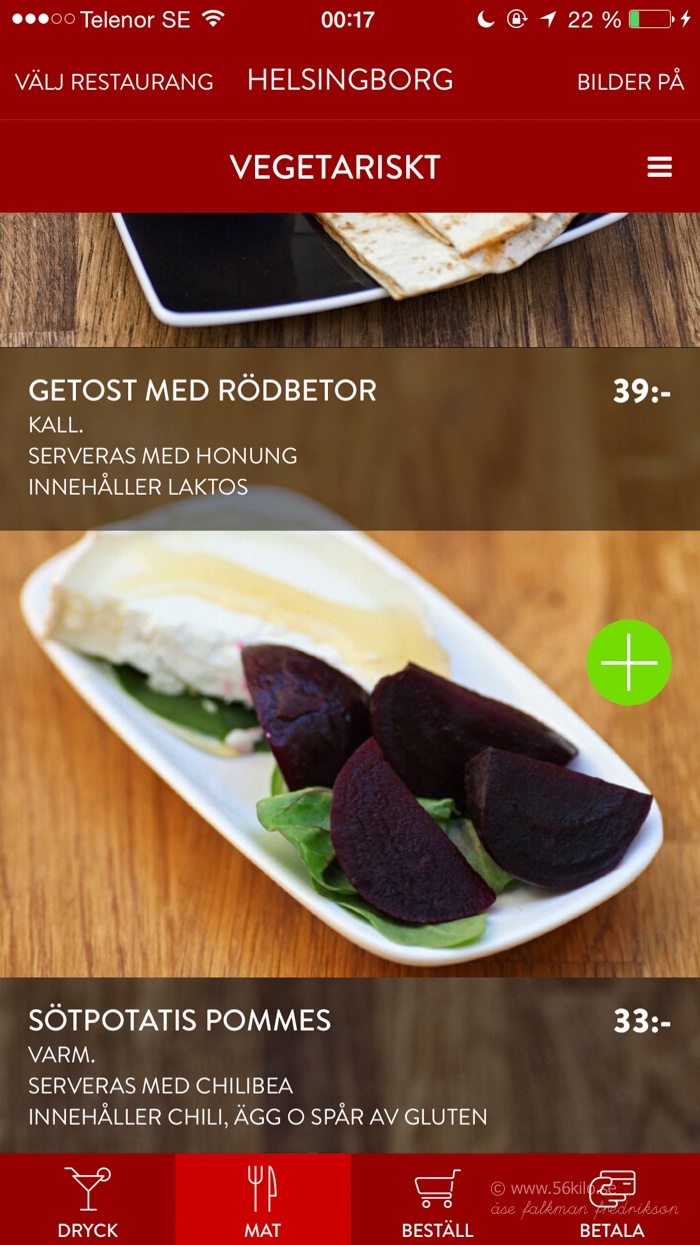
Task: Switch to the Dryck tab
Action: pyautogui.click(x=88, y=1200)
